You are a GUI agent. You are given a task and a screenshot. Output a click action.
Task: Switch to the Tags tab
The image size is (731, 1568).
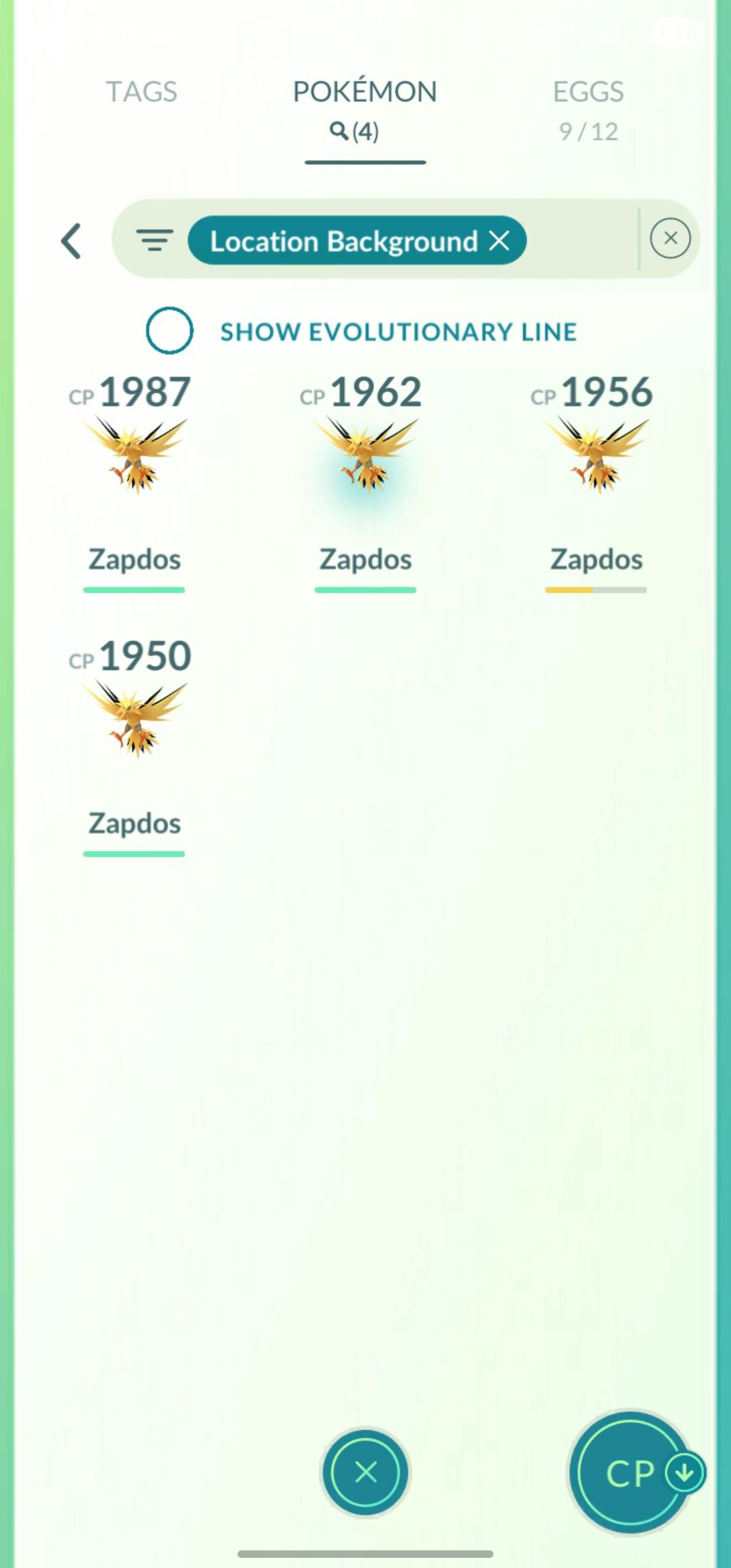point(141,92)
